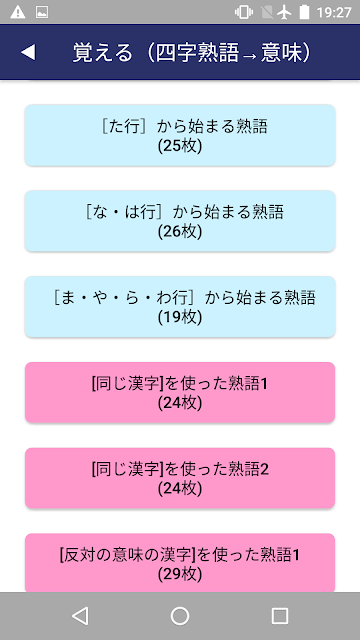Tap [同じ漢字]を使った熟語2 card set

pyautogui.click(x=180, y=478)
